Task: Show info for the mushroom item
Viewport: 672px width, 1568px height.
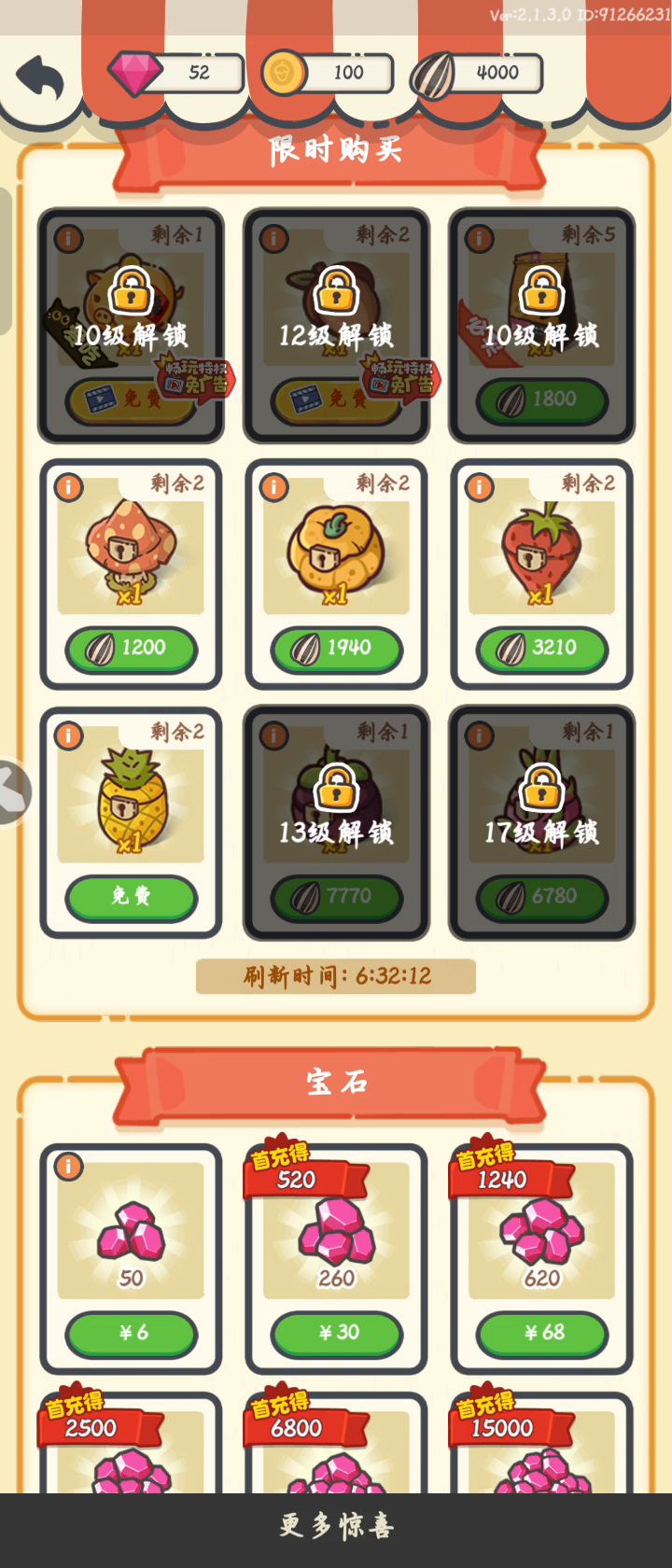Action: (68, 487)
